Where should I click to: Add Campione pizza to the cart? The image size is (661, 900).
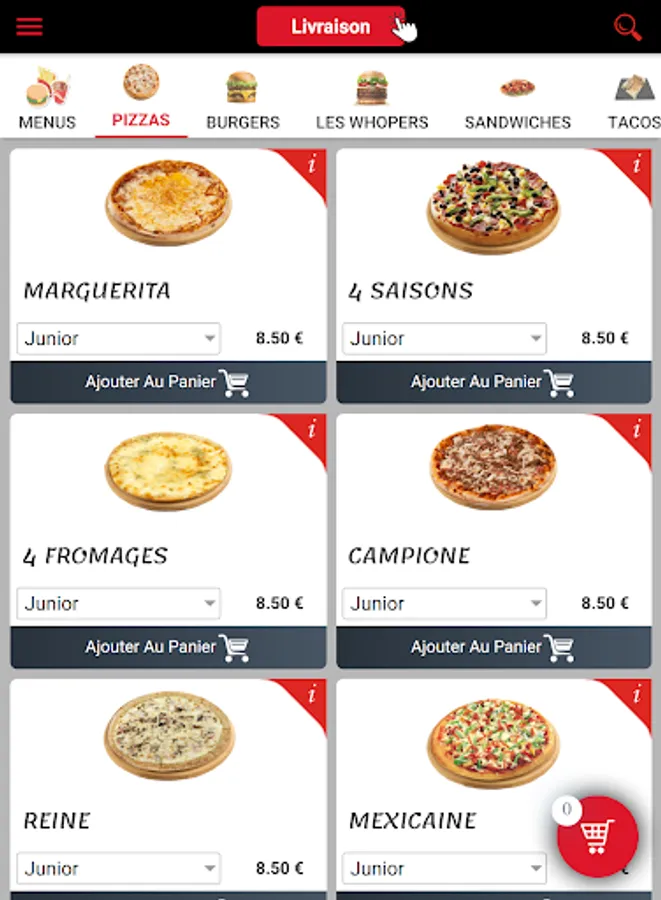tap(494, 647)
